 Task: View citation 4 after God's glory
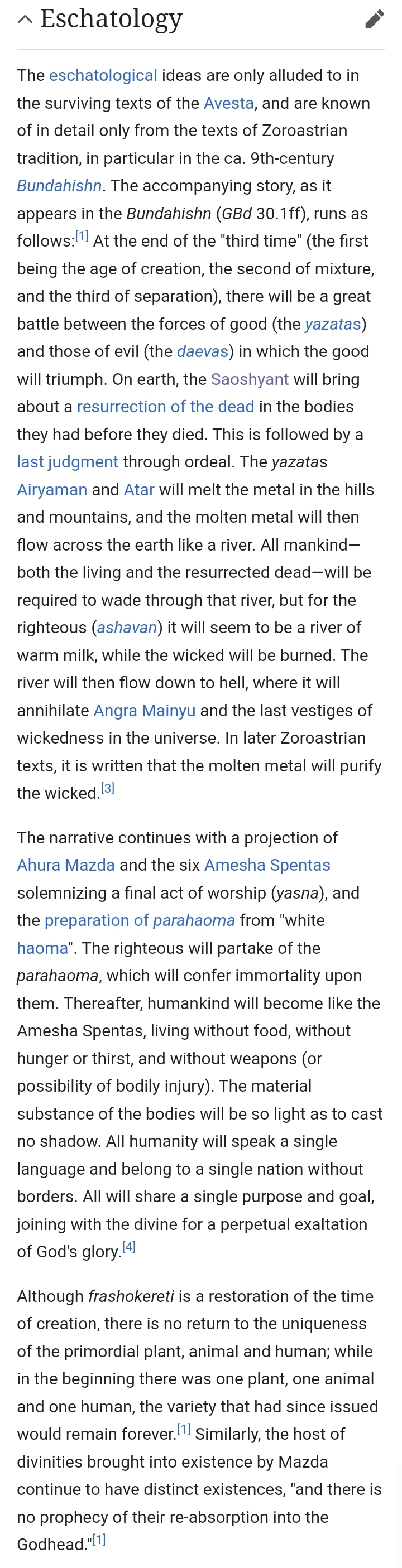[x=128, y=1247]
